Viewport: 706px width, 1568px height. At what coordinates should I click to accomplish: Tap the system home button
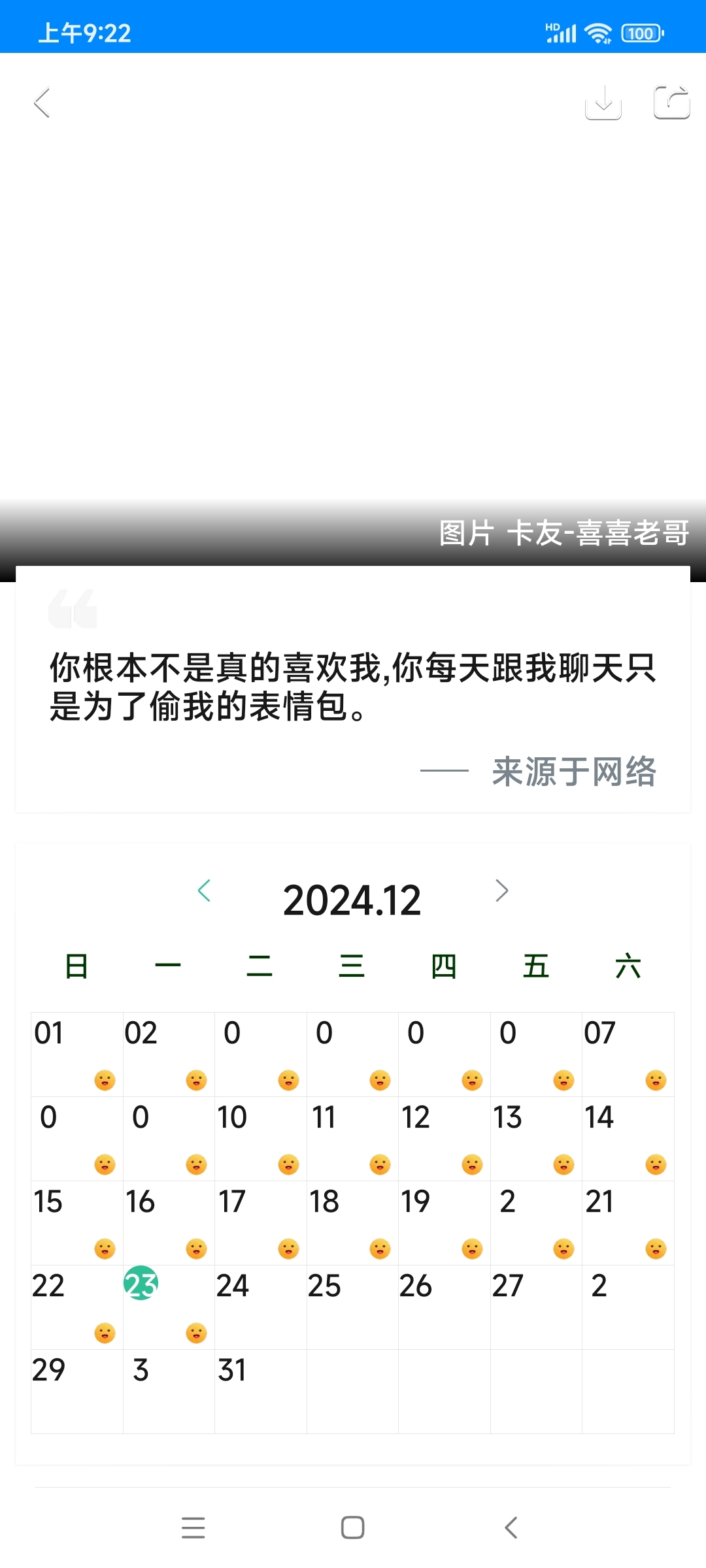352,1527
